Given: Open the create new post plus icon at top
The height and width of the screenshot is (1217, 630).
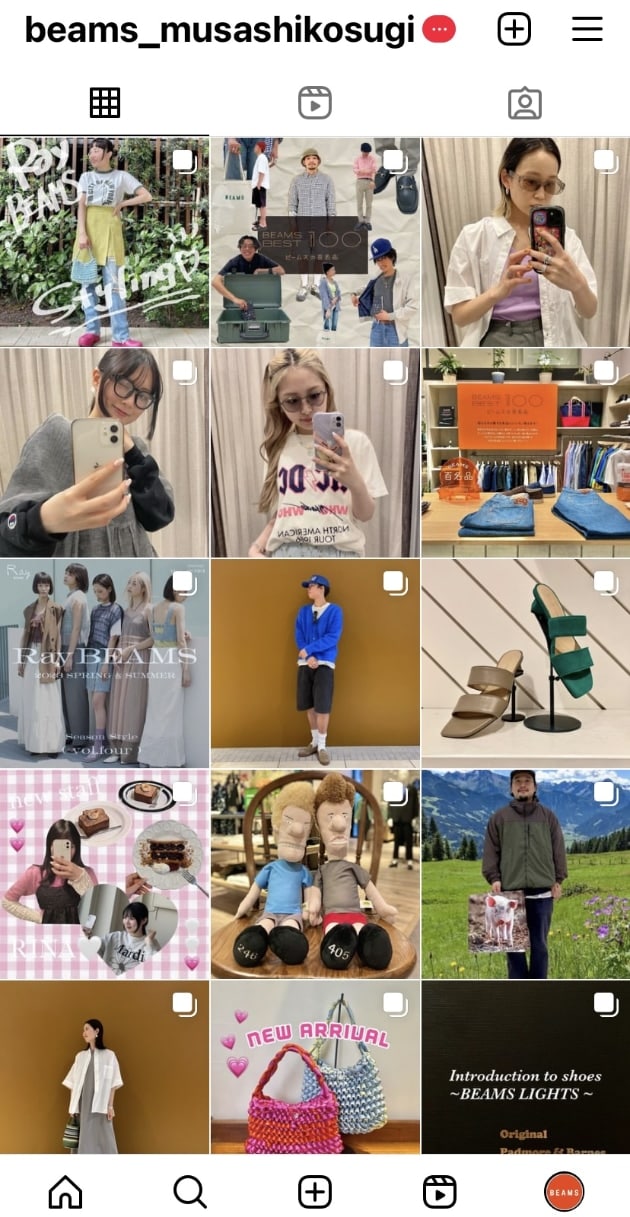Looking at the screenshot, I should (514, 30).
